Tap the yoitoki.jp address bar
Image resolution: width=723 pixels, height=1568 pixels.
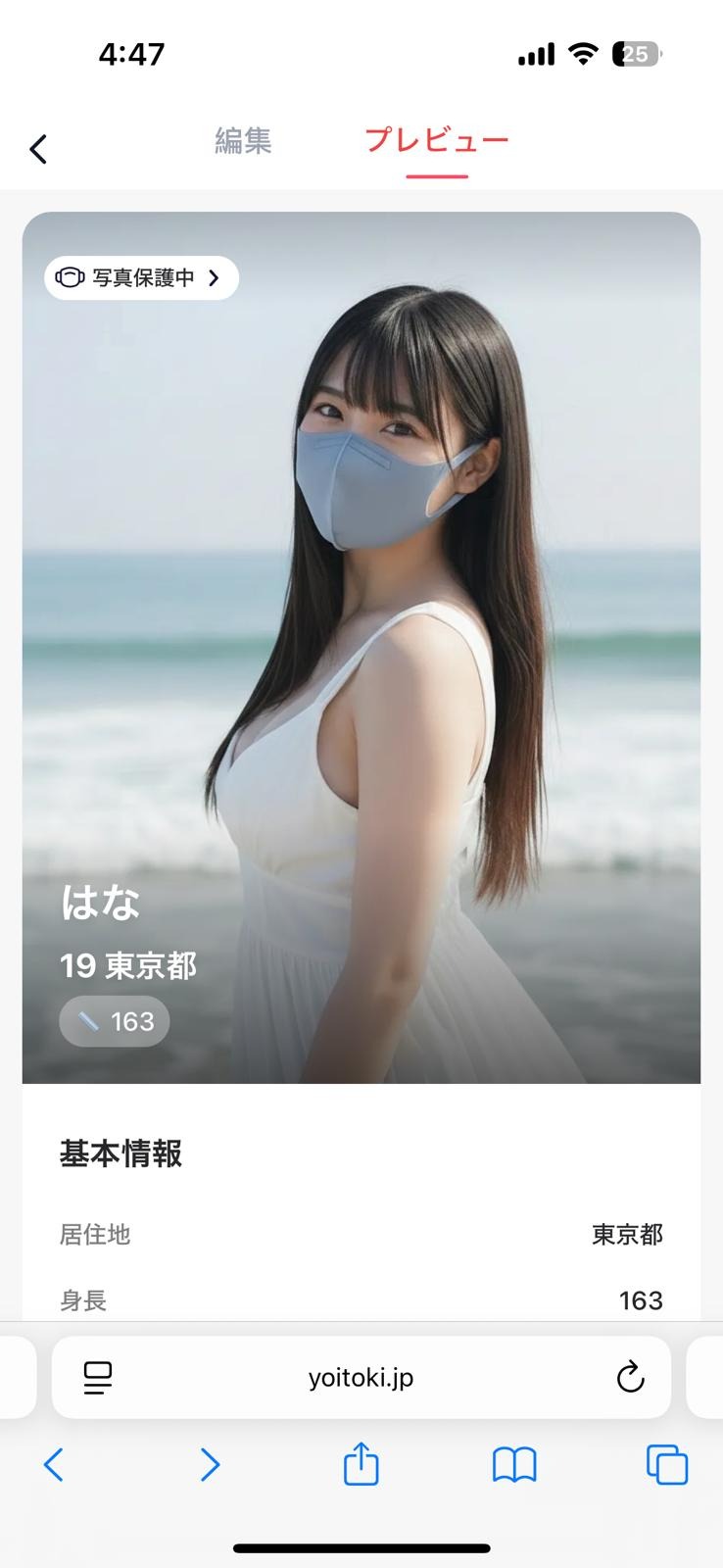pos(361,1378)
